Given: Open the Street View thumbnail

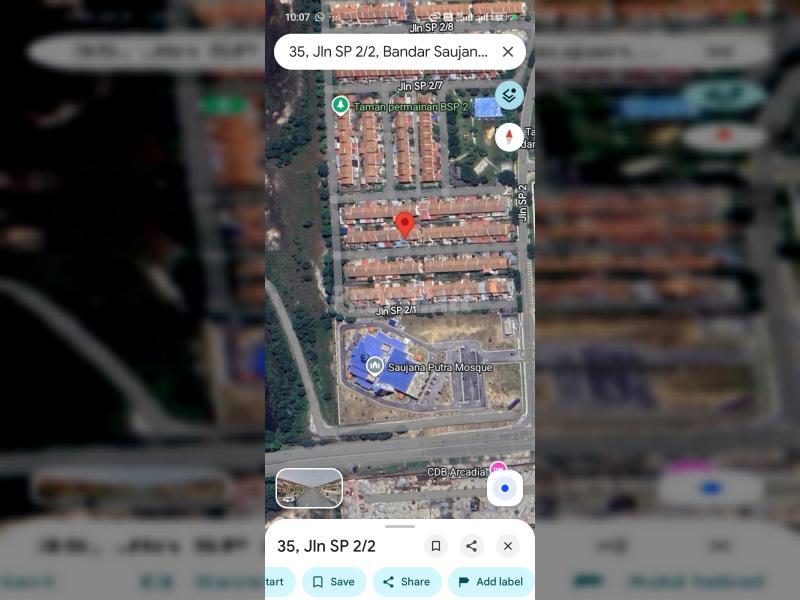Looking at the screenshot, I should pos(309,488).
